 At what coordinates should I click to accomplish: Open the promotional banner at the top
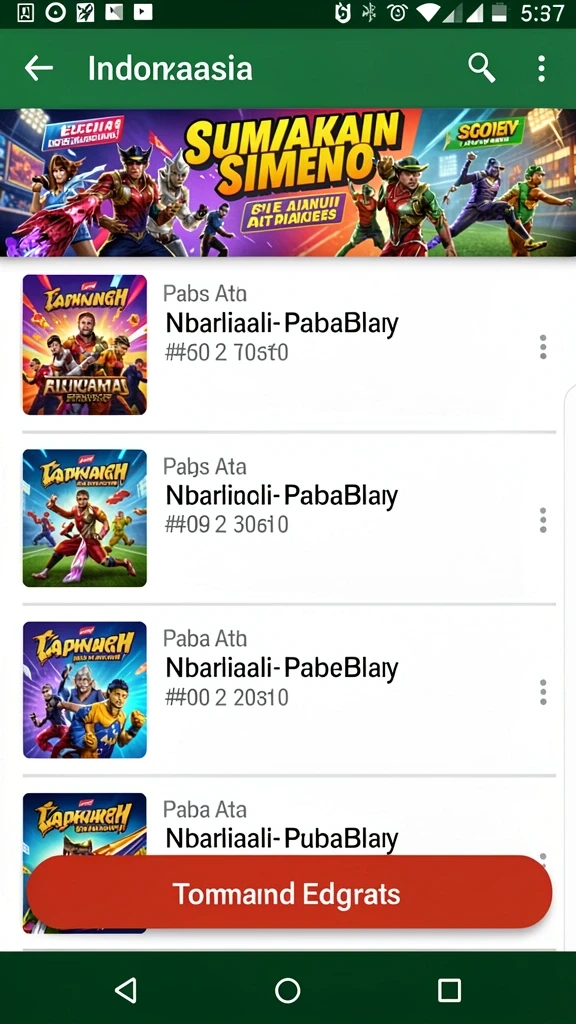[x=288, y=183]
